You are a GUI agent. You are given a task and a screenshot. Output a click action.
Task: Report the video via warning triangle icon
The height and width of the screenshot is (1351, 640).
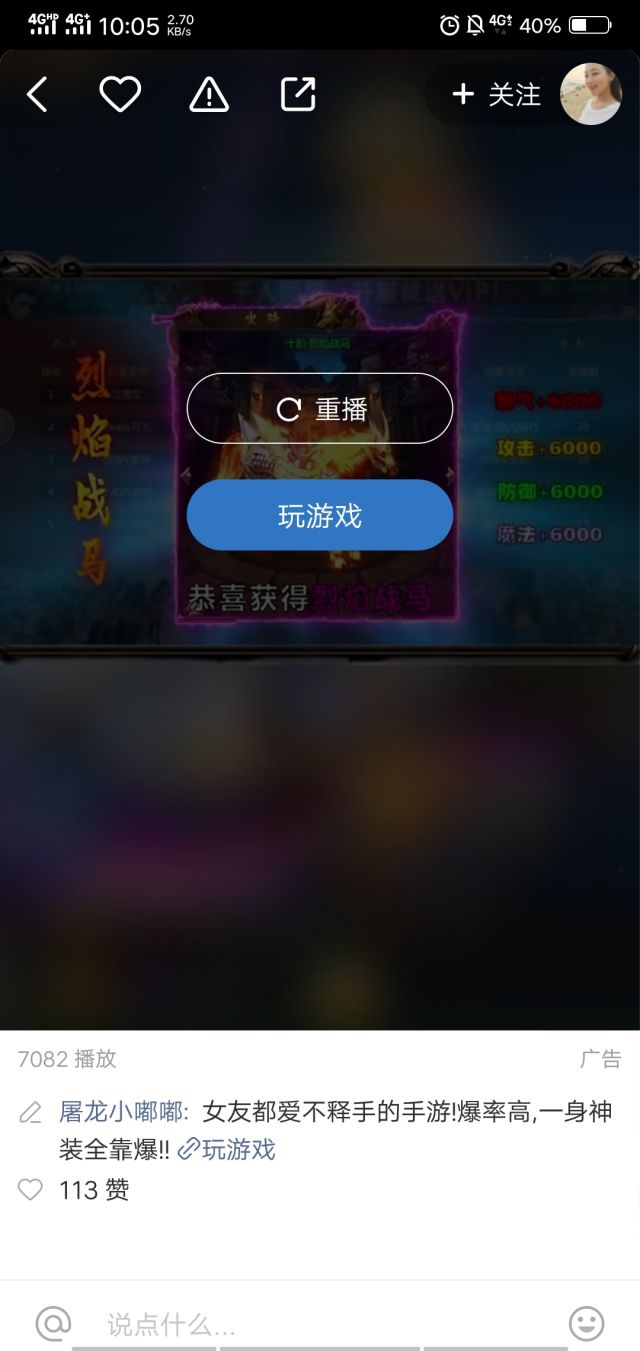tap(209, 95)
